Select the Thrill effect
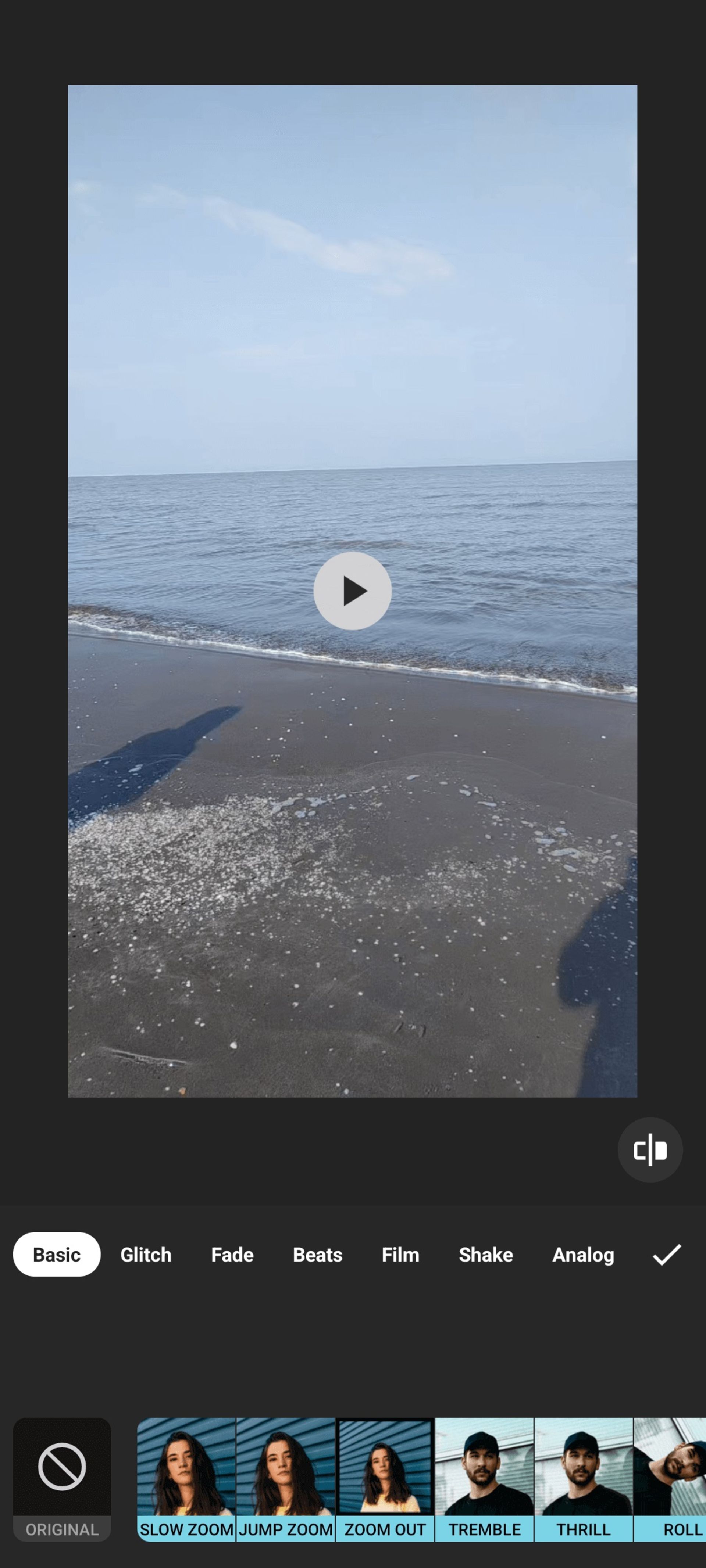This screenshot has width=706, height=1568. pyautogui.click(x=584, y=1479)
